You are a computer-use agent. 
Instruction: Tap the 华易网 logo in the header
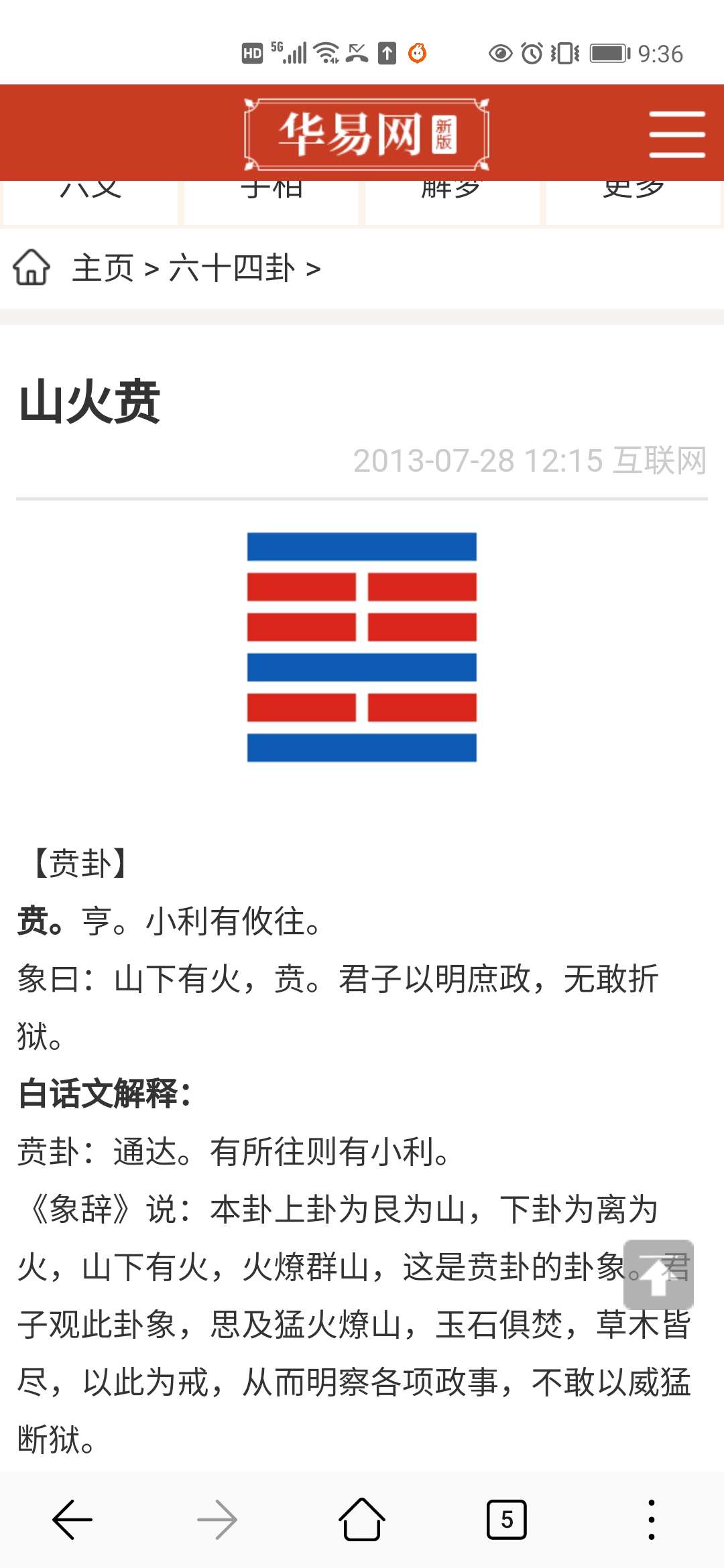(x=367, y=134)
